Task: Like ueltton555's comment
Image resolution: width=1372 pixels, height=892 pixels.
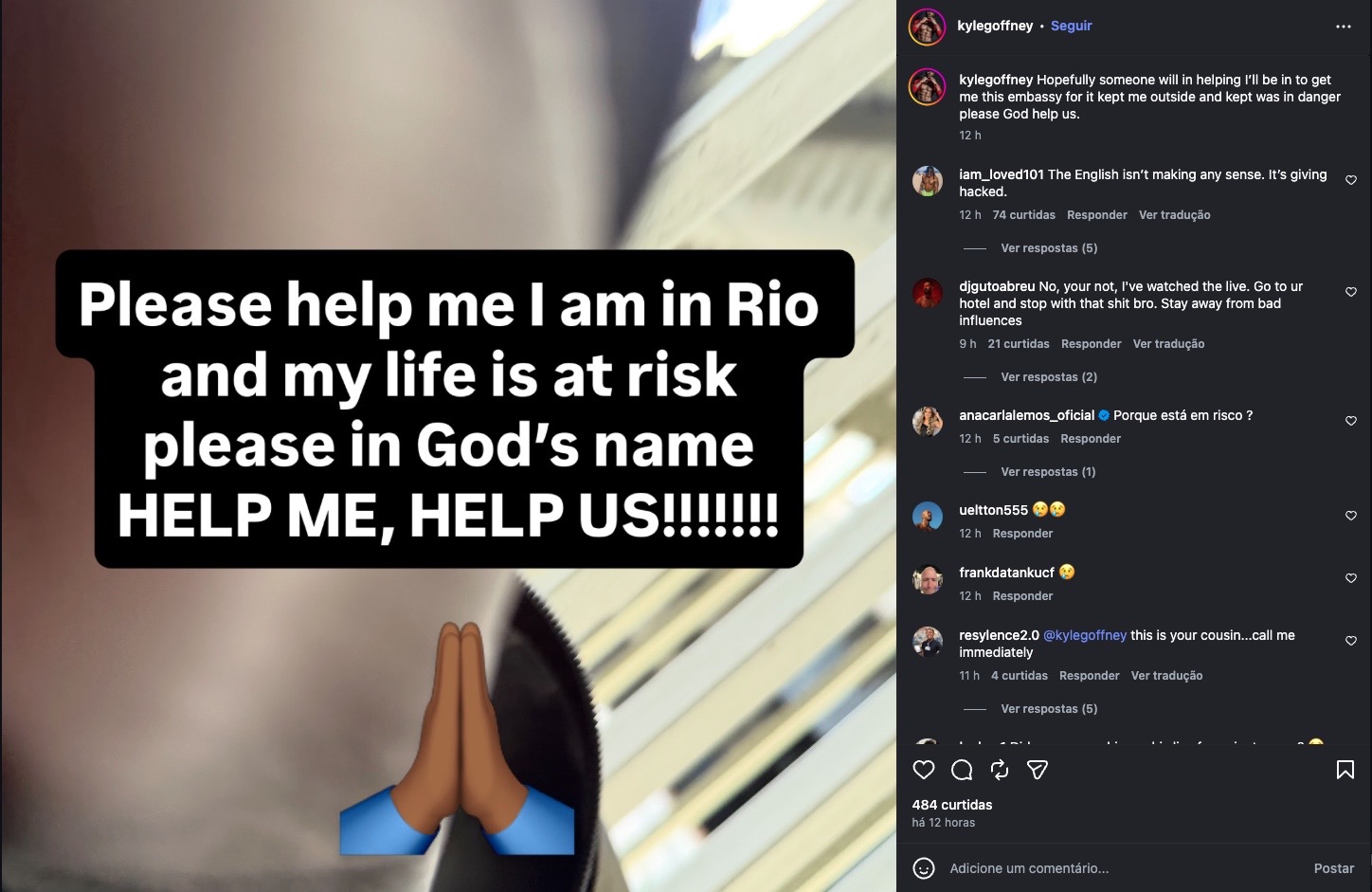Action: point(1351,516)
